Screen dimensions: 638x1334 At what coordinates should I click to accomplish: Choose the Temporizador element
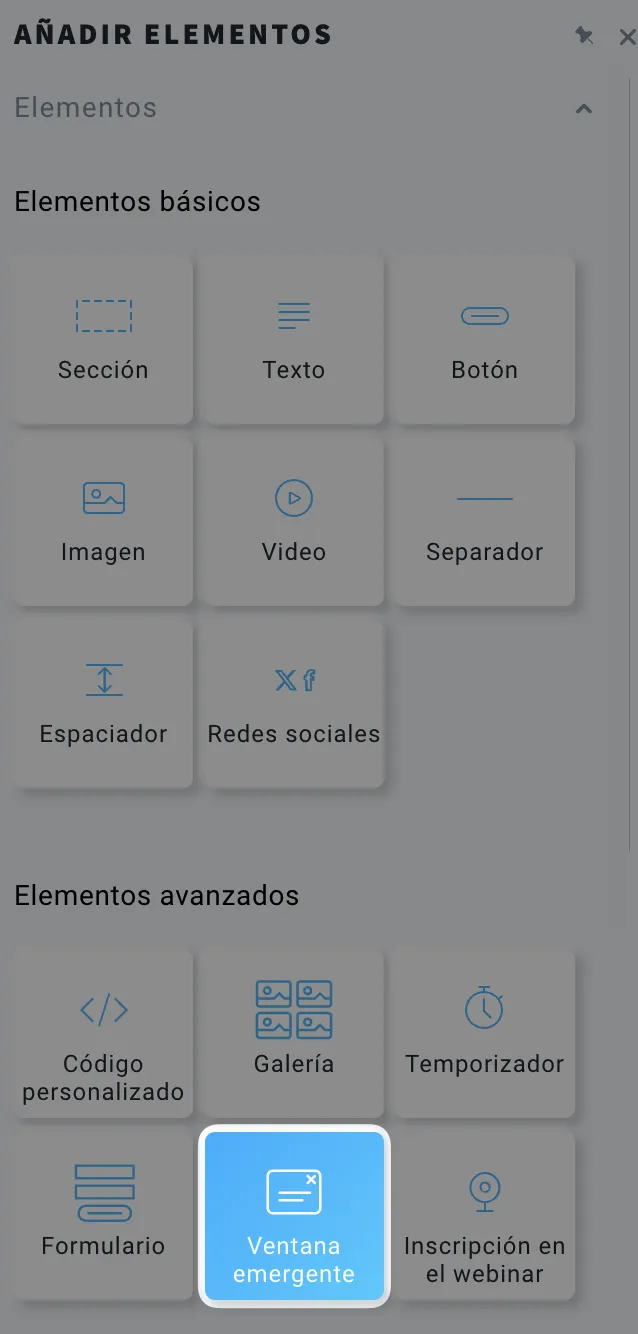[x=485, y=1033]
